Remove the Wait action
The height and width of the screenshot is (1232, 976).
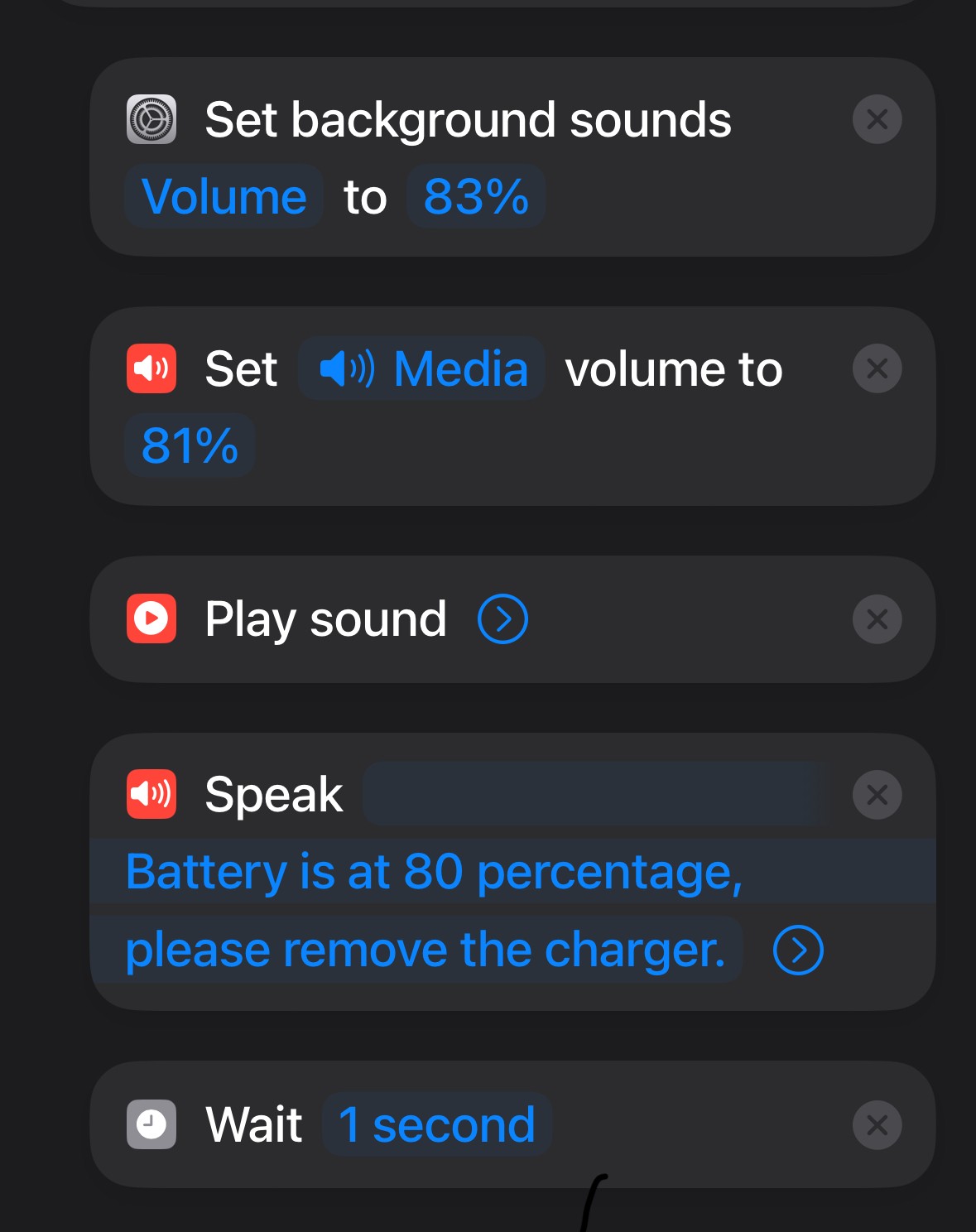[877, 1125]
